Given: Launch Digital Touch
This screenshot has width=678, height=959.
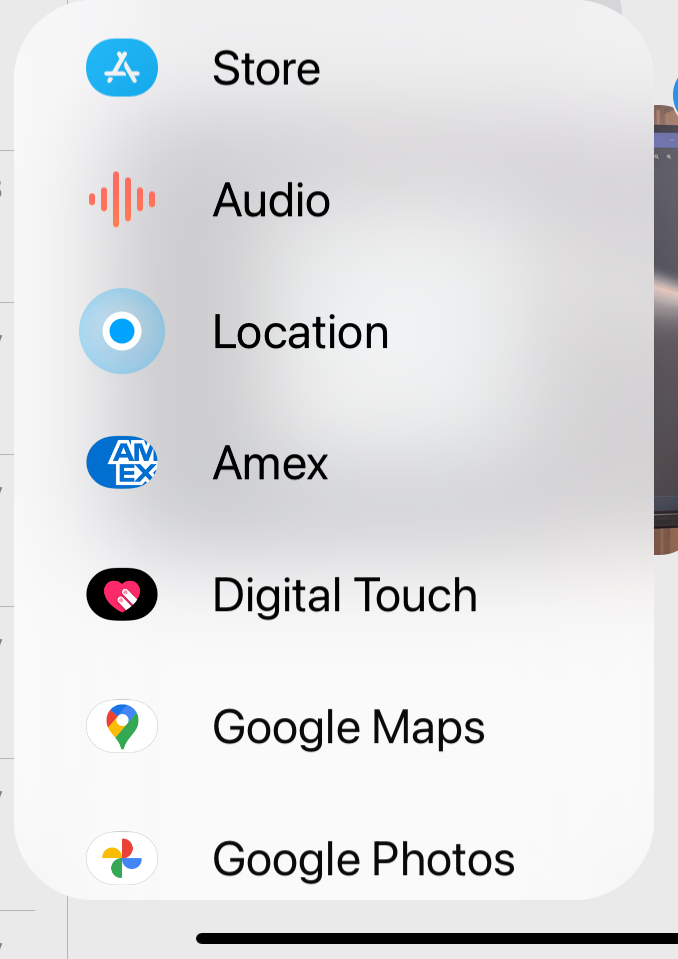Looking at the screenshot, I should pos(344,596).
